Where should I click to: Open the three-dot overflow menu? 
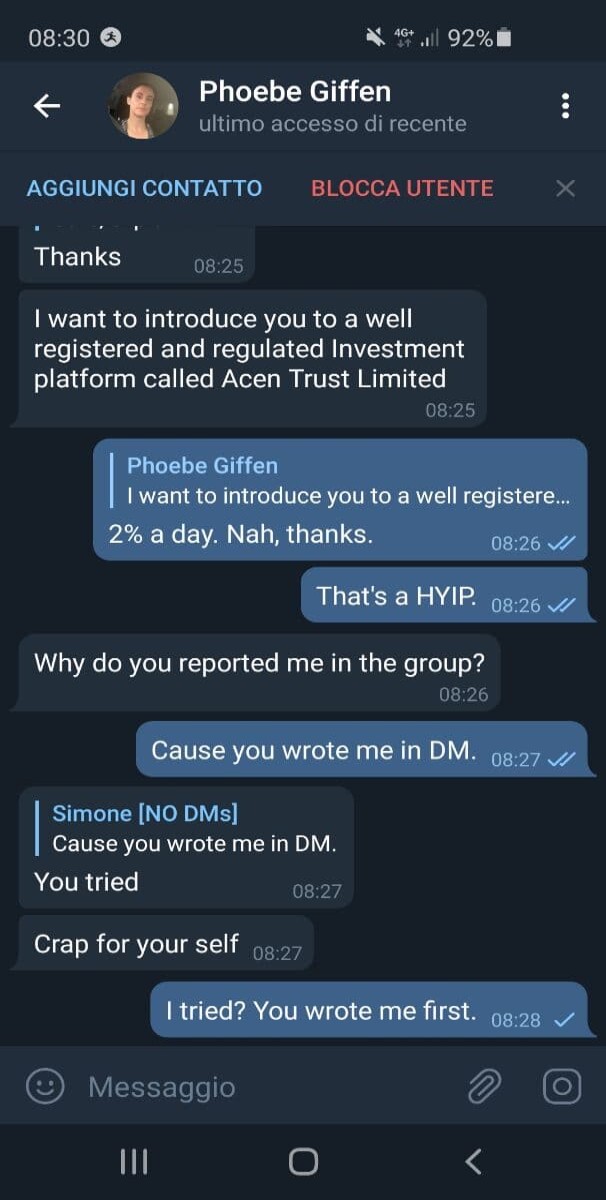565,106
